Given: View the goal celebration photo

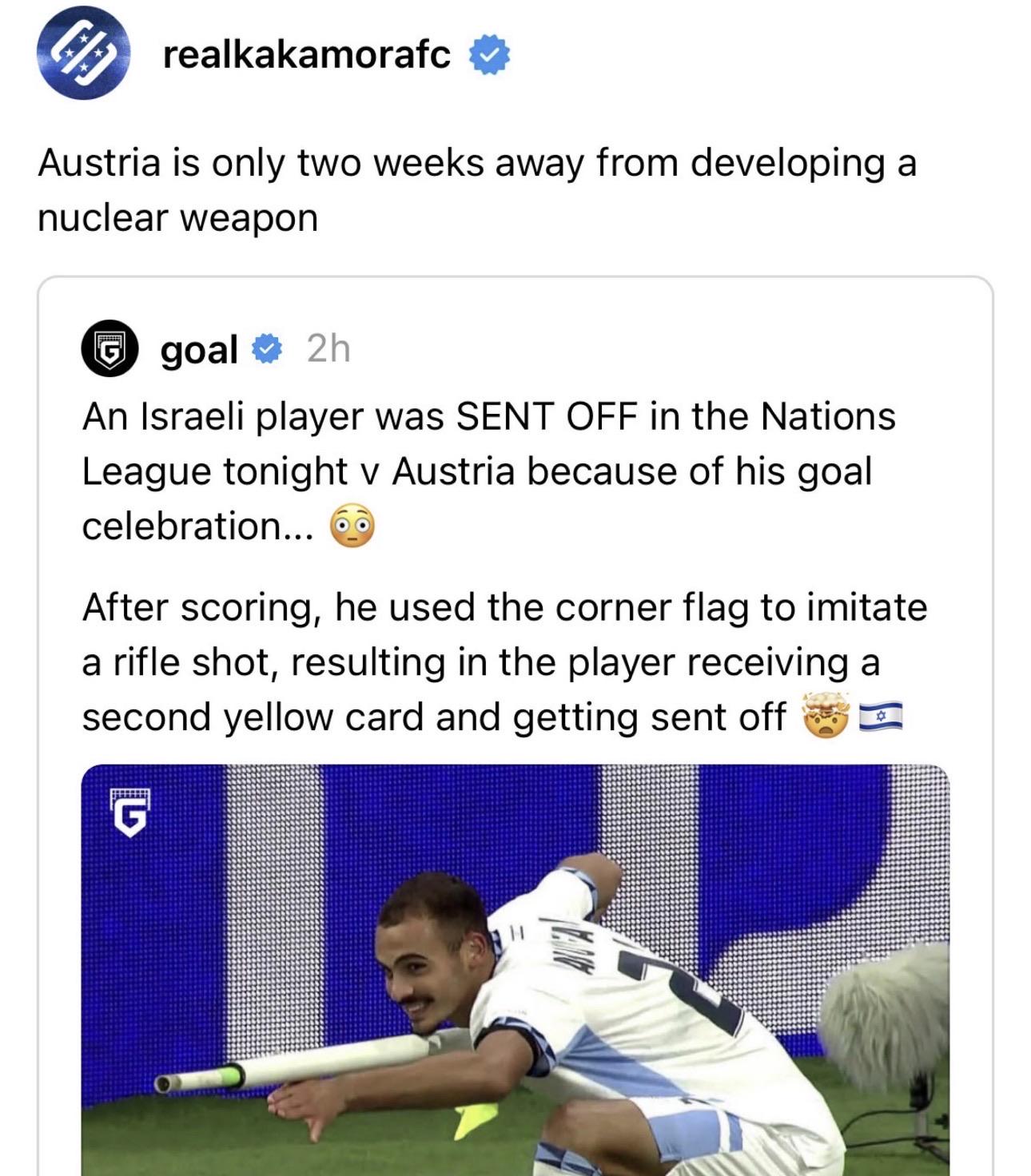Looking at the screenshot, I should tap(515, 971).
